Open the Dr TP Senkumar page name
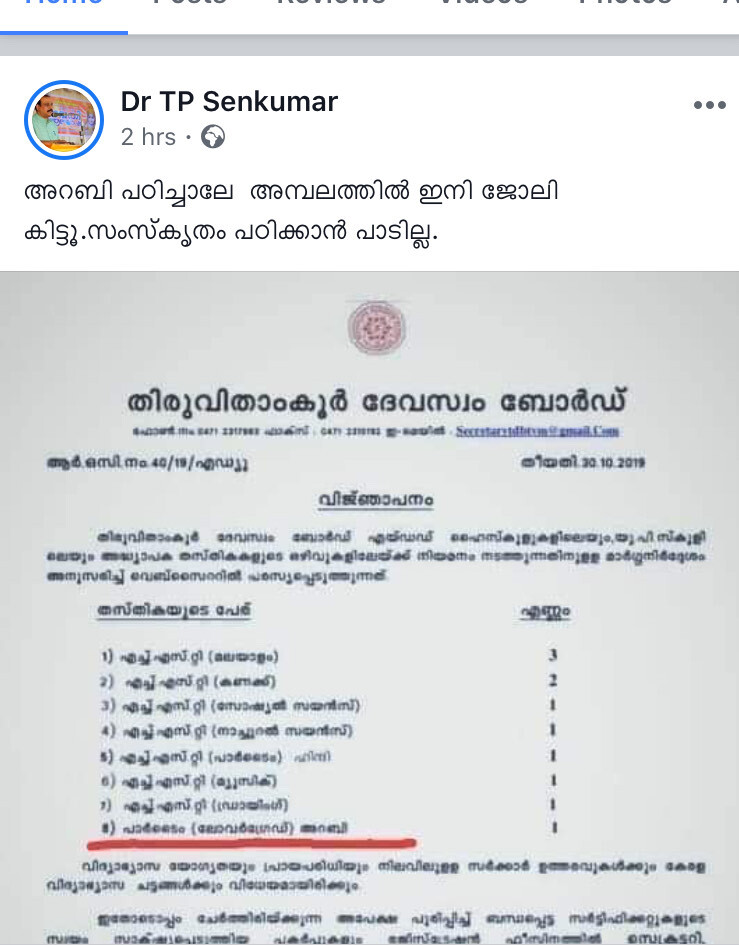The height and width of the screenshot is (946, 739). (x=229, y=101)
